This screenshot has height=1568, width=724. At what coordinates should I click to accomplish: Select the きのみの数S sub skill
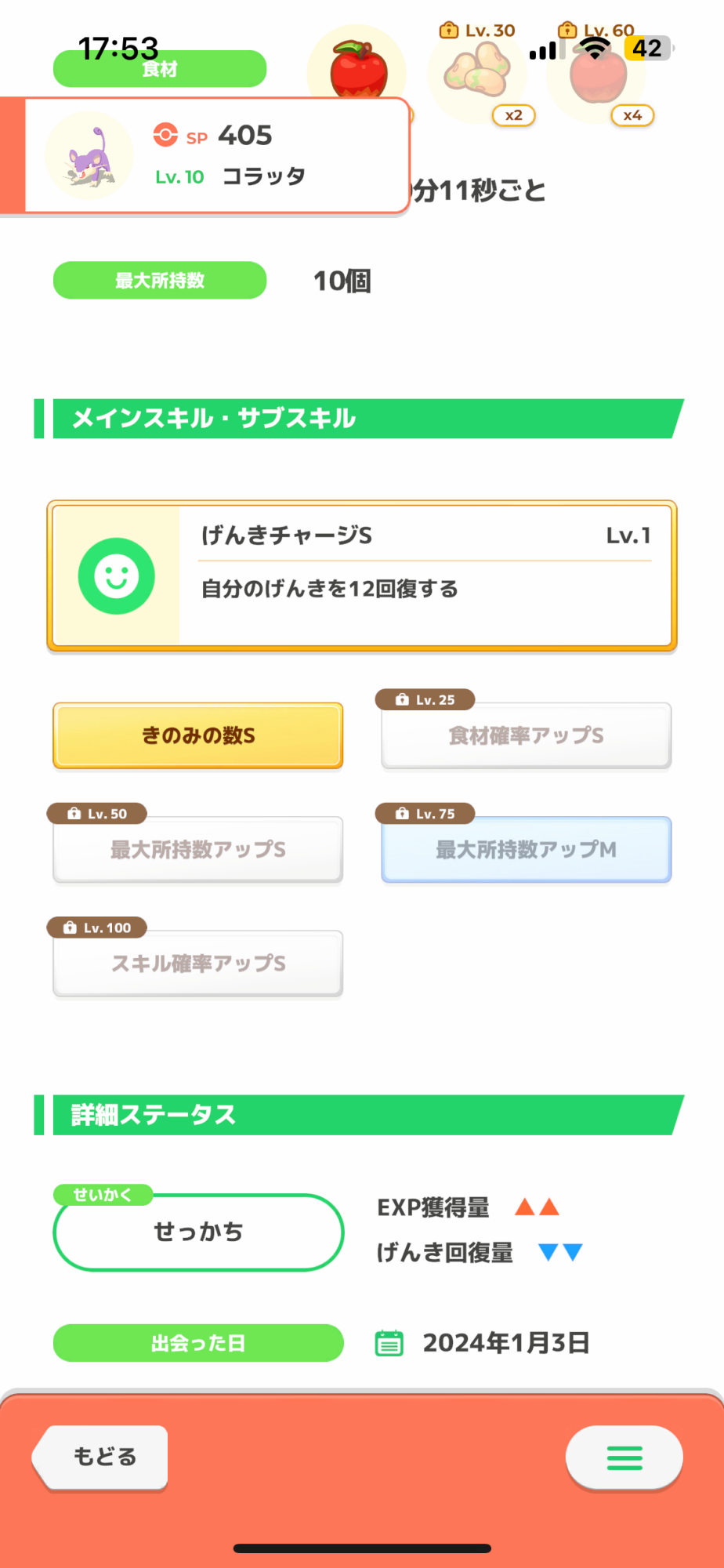pyautogui.click(x=198, y=735)
